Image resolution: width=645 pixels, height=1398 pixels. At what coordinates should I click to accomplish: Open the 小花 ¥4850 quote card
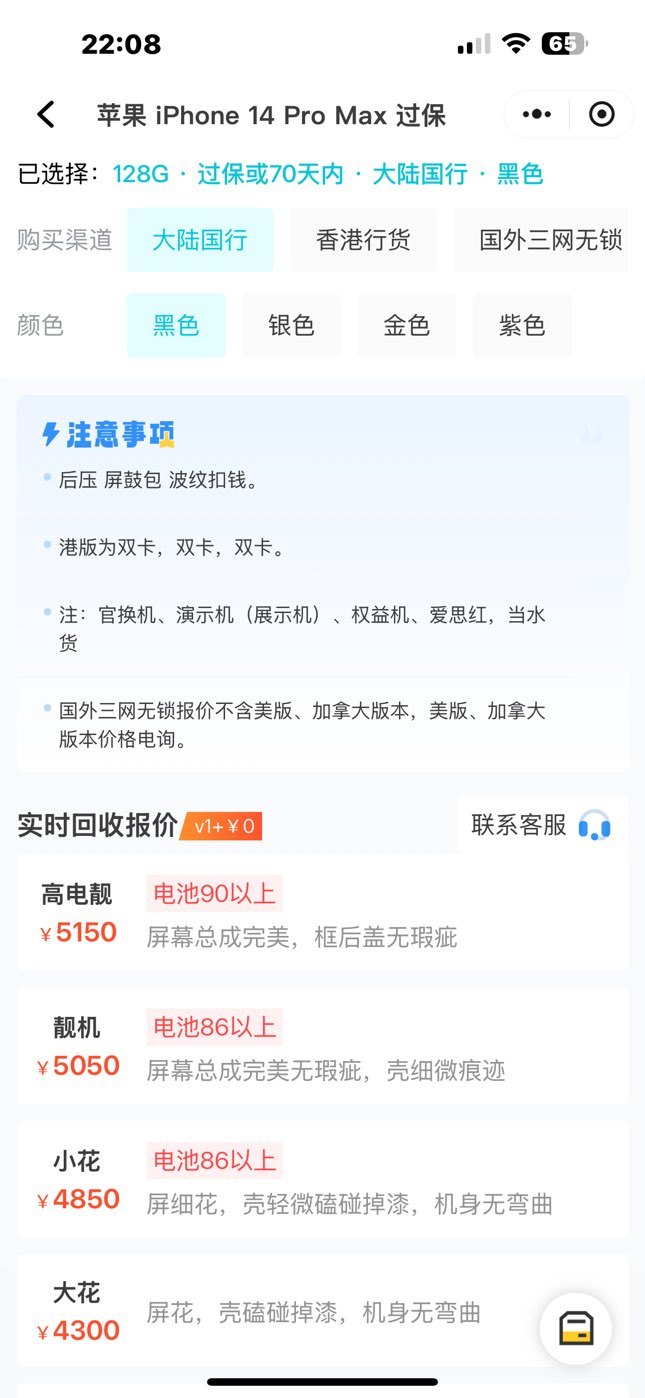click(x=323, y=1179)
